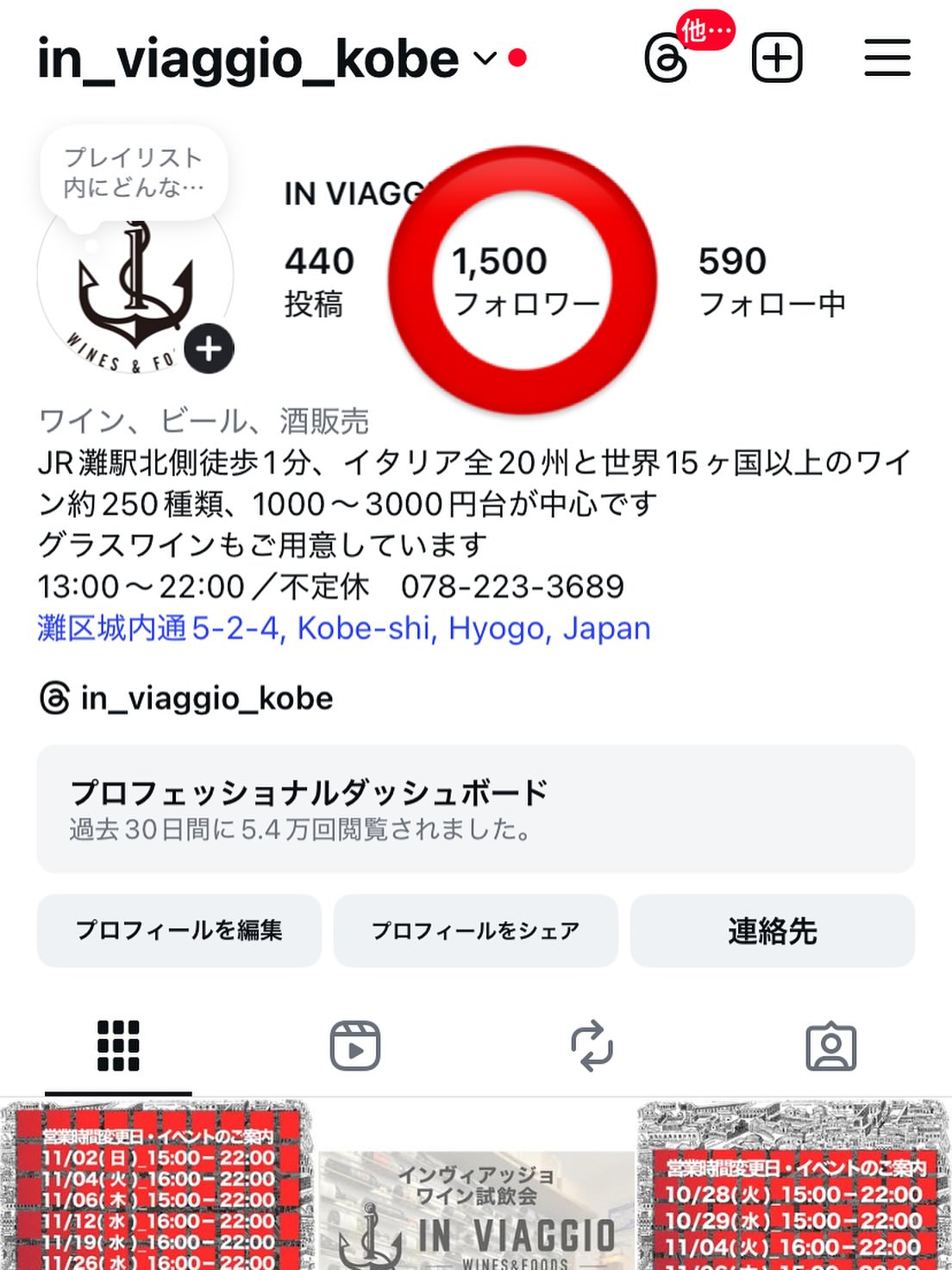This screenshot has width=952, height=1270.
Task: View the 590 フォロー中 list
Action: [x=771, y=280]
